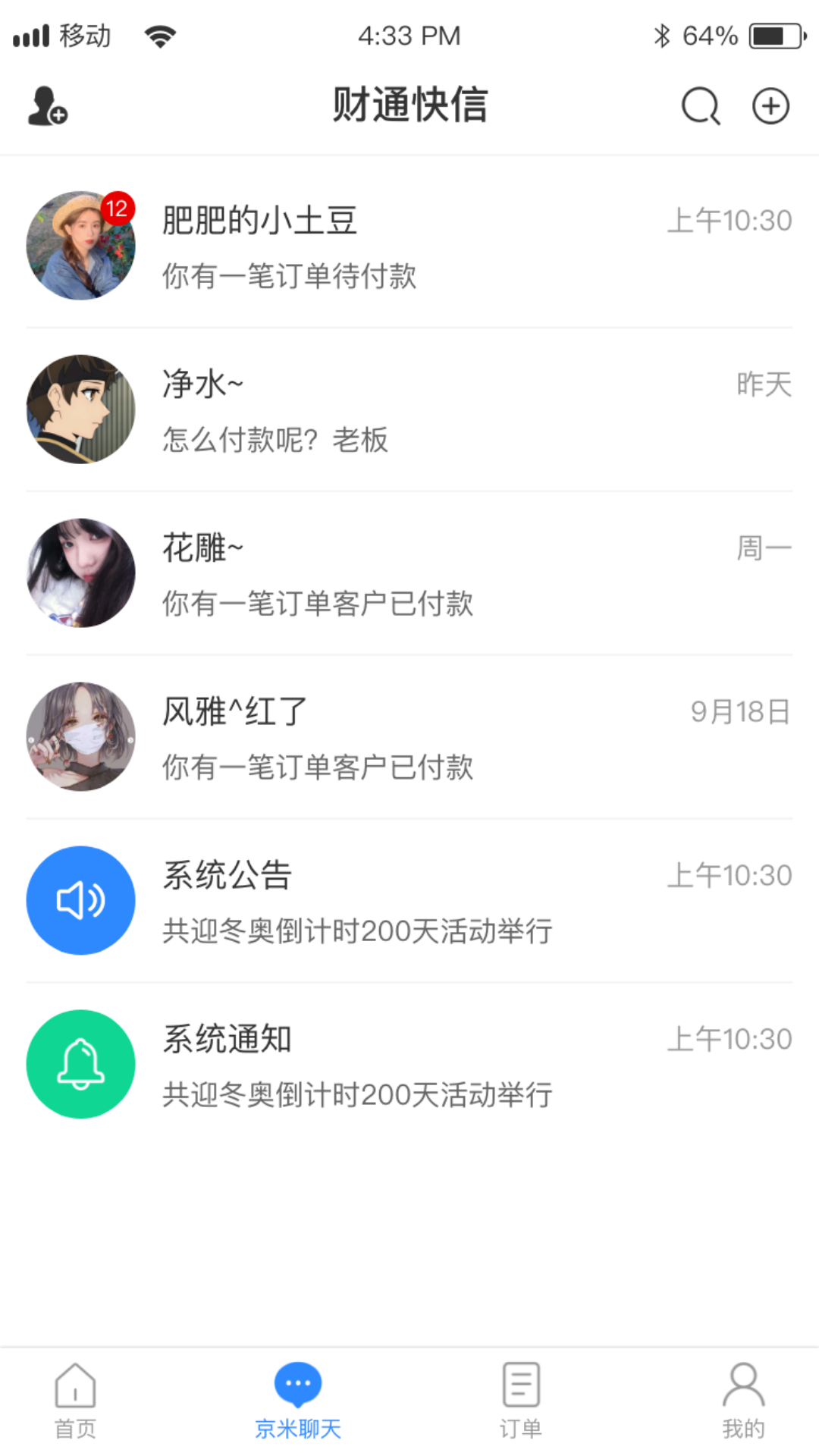Select the 京米聊天 tab
819x1456 pixels.
click(x=298, y=1401)
